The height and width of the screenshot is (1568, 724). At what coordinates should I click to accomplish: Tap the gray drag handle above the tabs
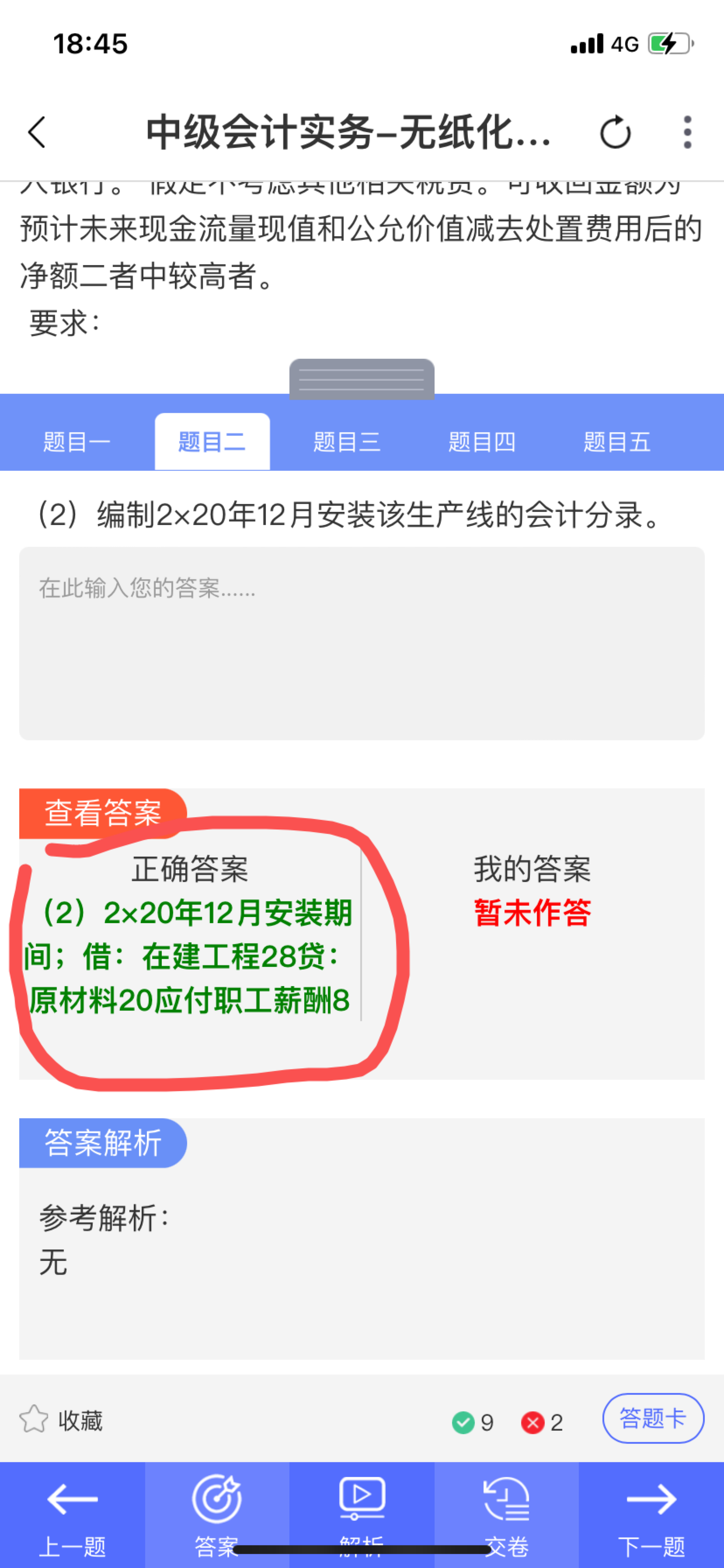pos(362,378)
